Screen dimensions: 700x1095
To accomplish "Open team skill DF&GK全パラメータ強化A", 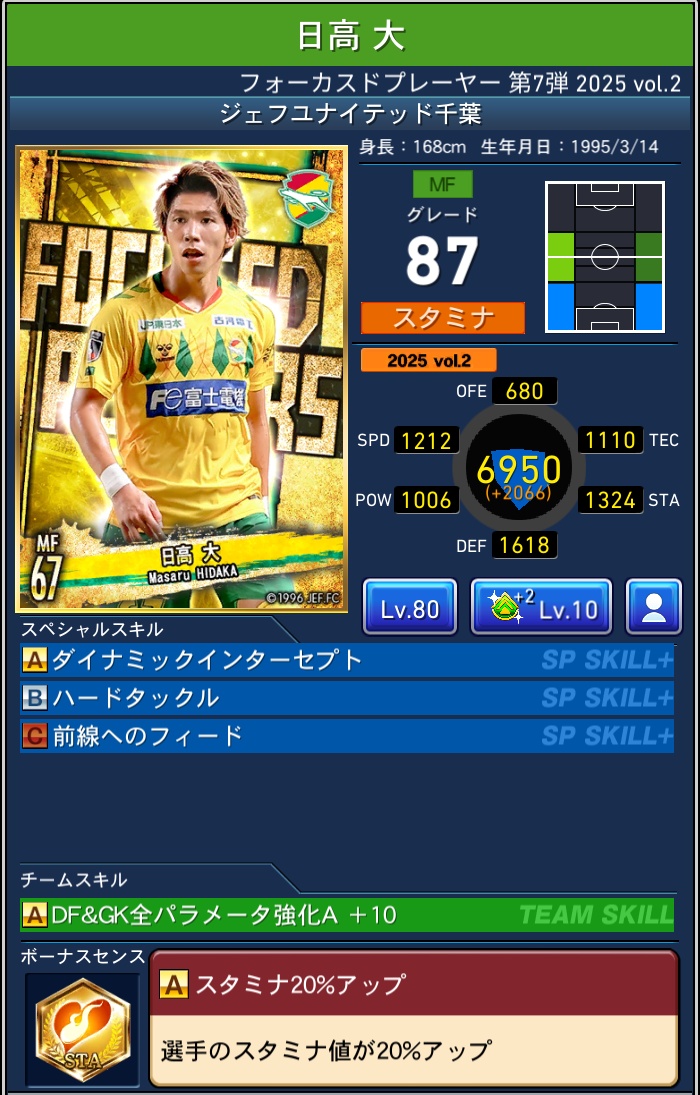I will (x=346, y=914).
